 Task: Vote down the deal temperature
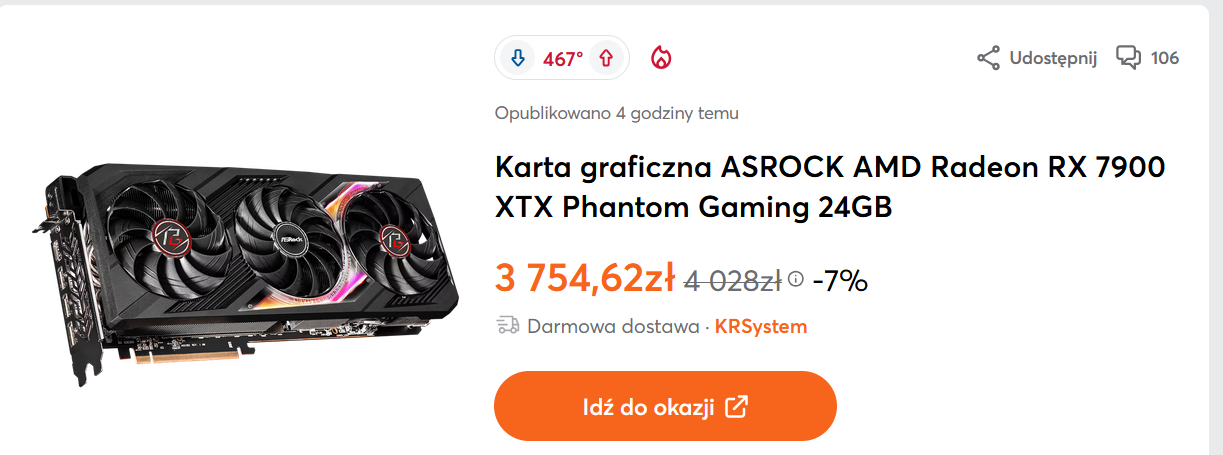point(518,58)
